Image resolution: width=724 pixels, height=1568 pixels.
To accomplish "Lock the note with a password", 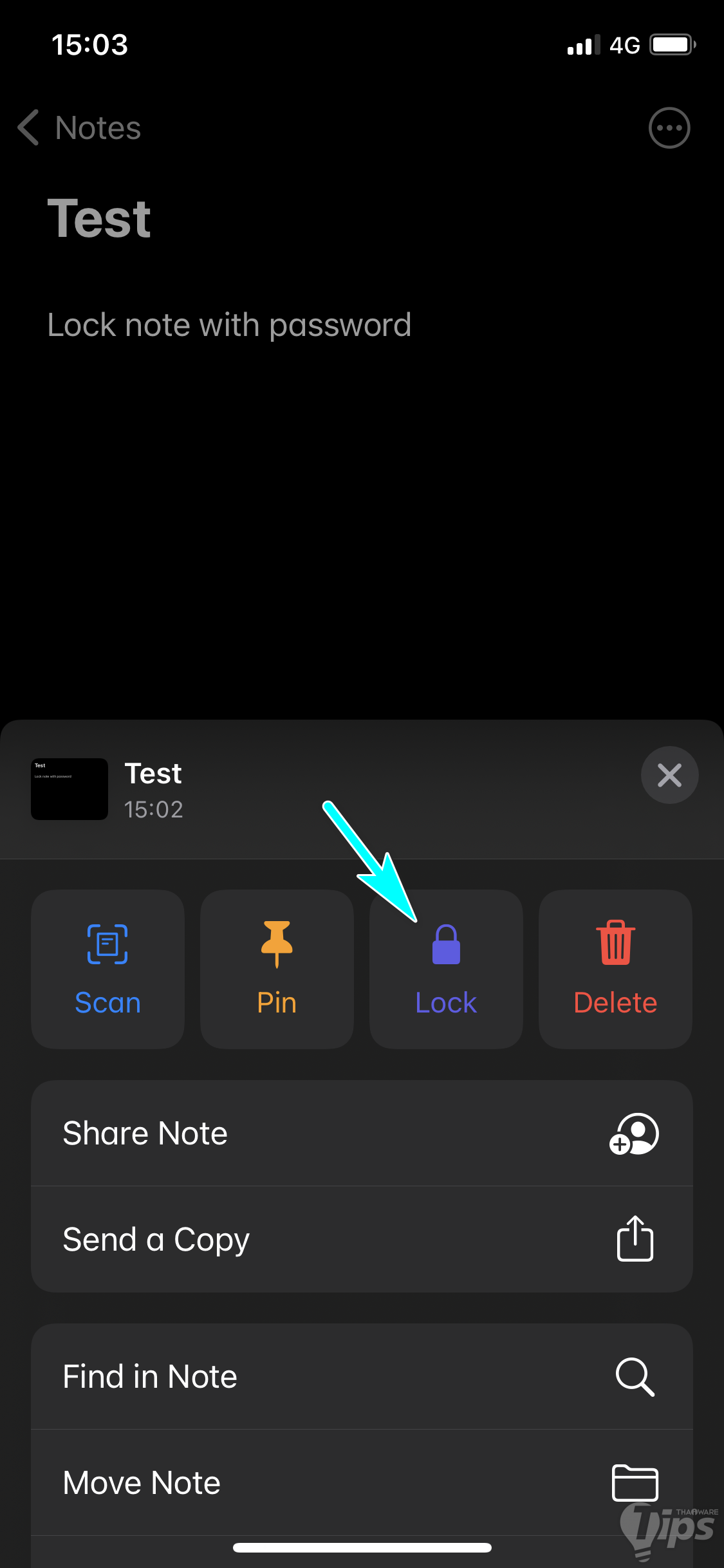I will (x=446, y=969).
